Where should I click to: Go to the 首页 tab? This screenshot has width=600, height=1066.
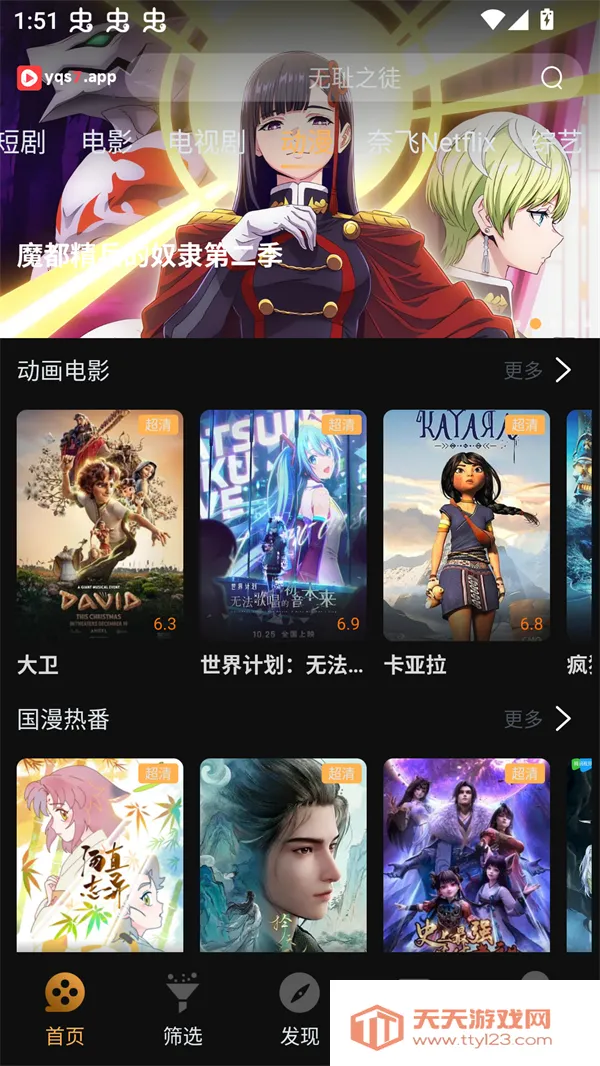(x=65, y=1010)
